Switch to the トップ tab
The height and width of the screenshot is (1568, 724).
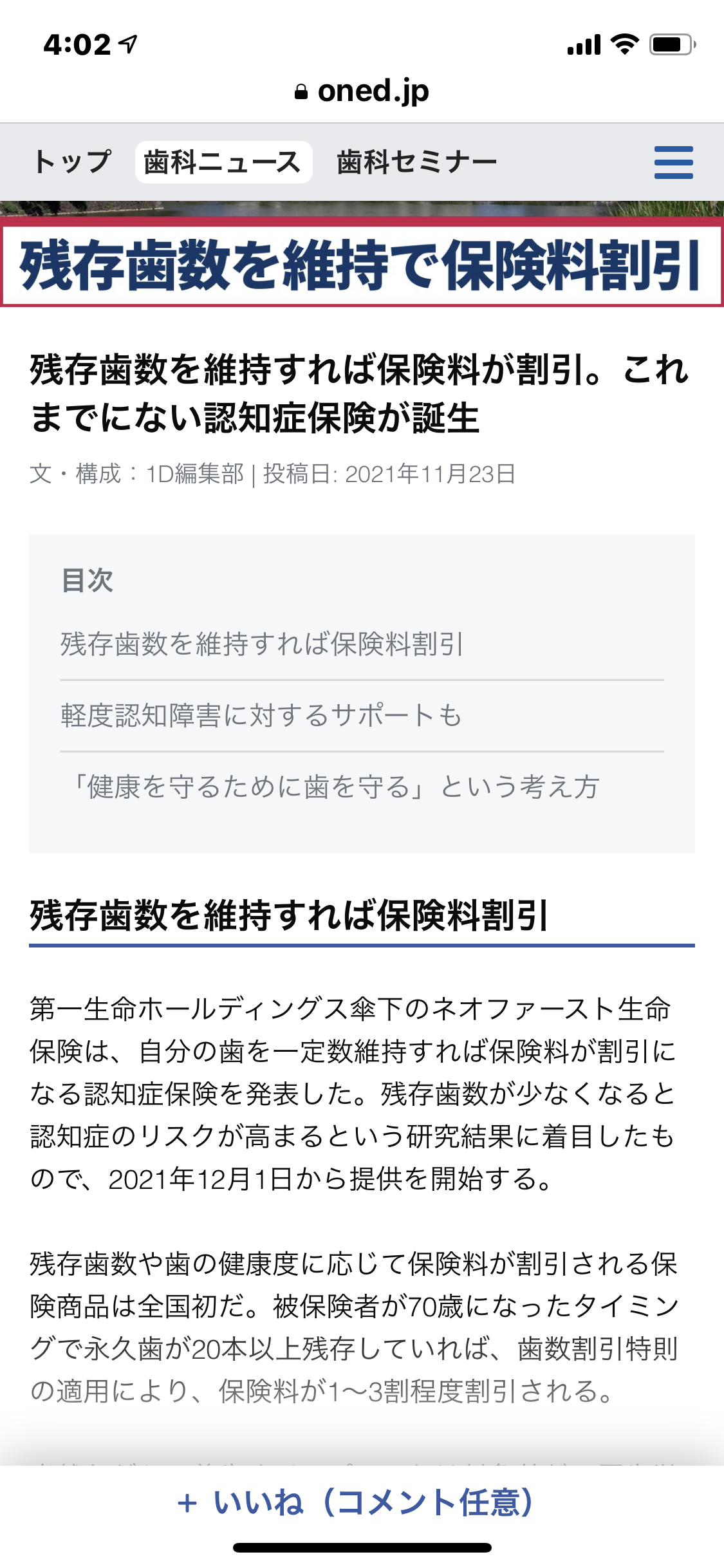(72, 162)
